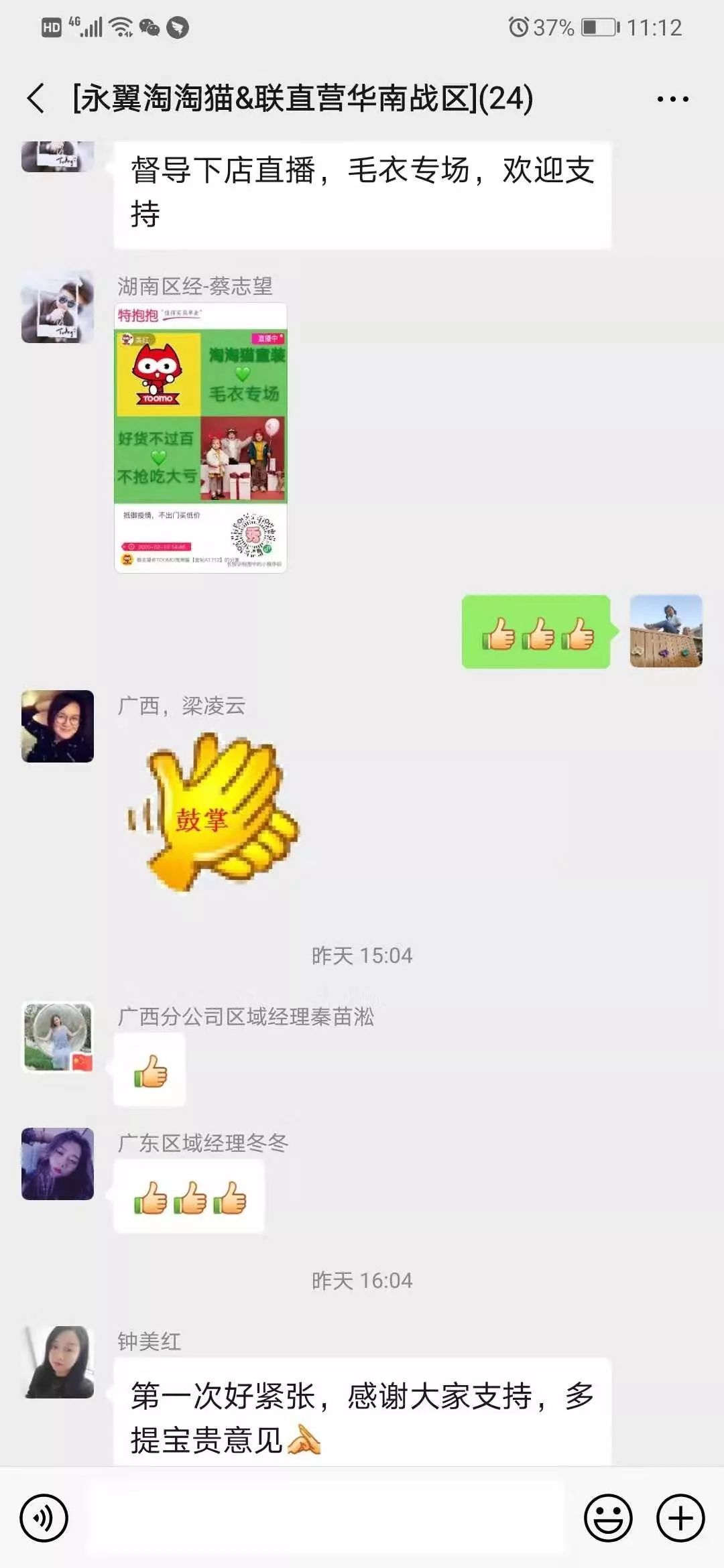Open my own avatar beside thumbs-up message

(666, 631)
